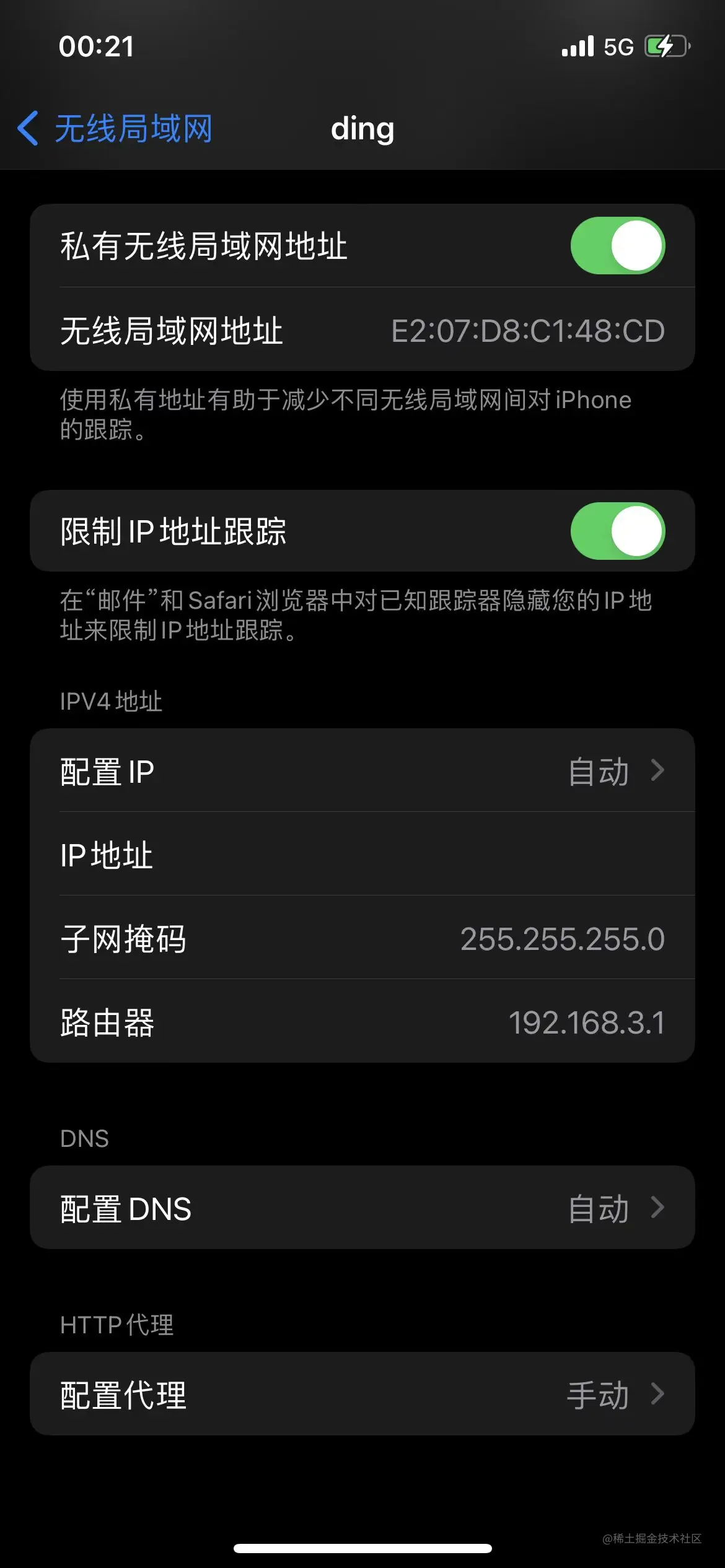Open 配置 DNS settings row

[362, 1208]
